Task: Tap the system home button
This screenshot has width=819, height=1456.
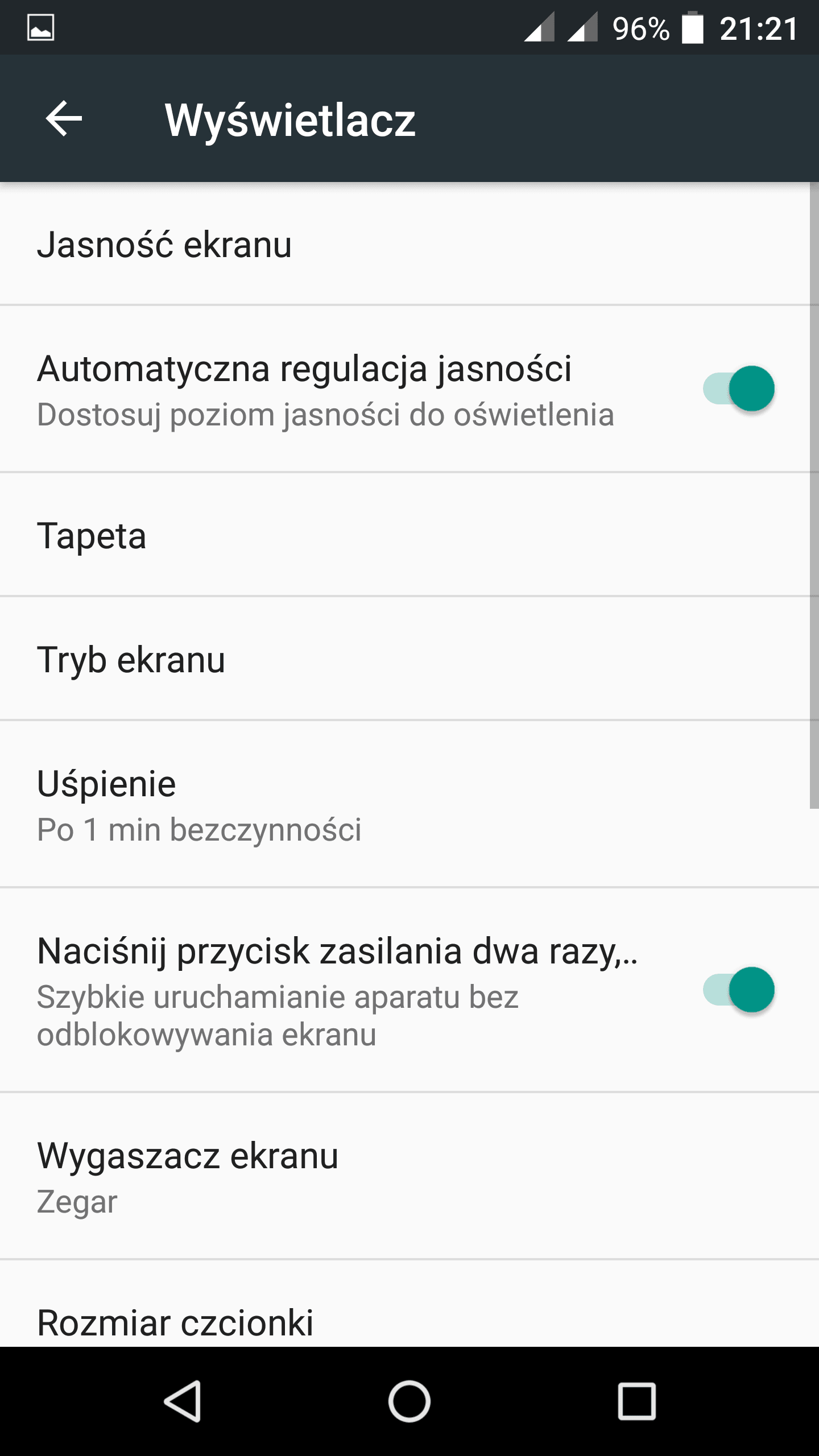Action: tap(409, 1401)
